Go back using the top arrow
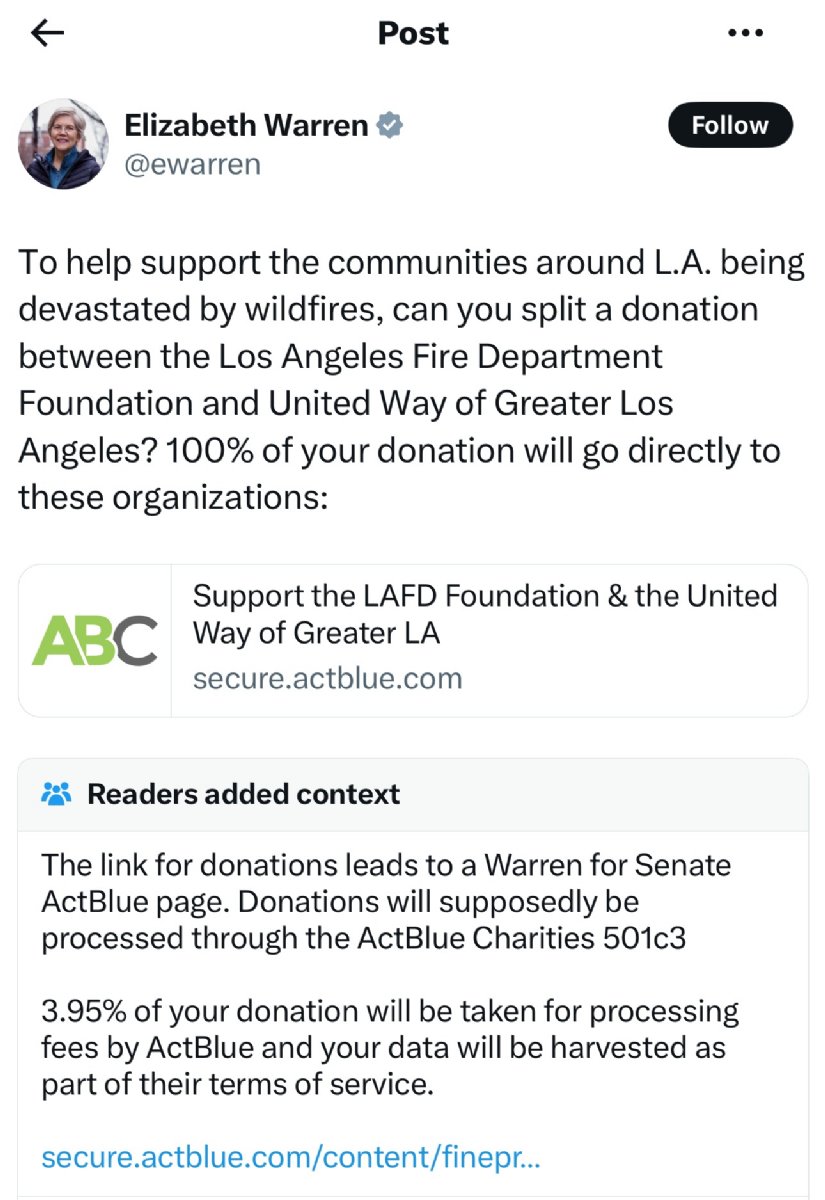The image size is (825, 1200). pos(47,33)
